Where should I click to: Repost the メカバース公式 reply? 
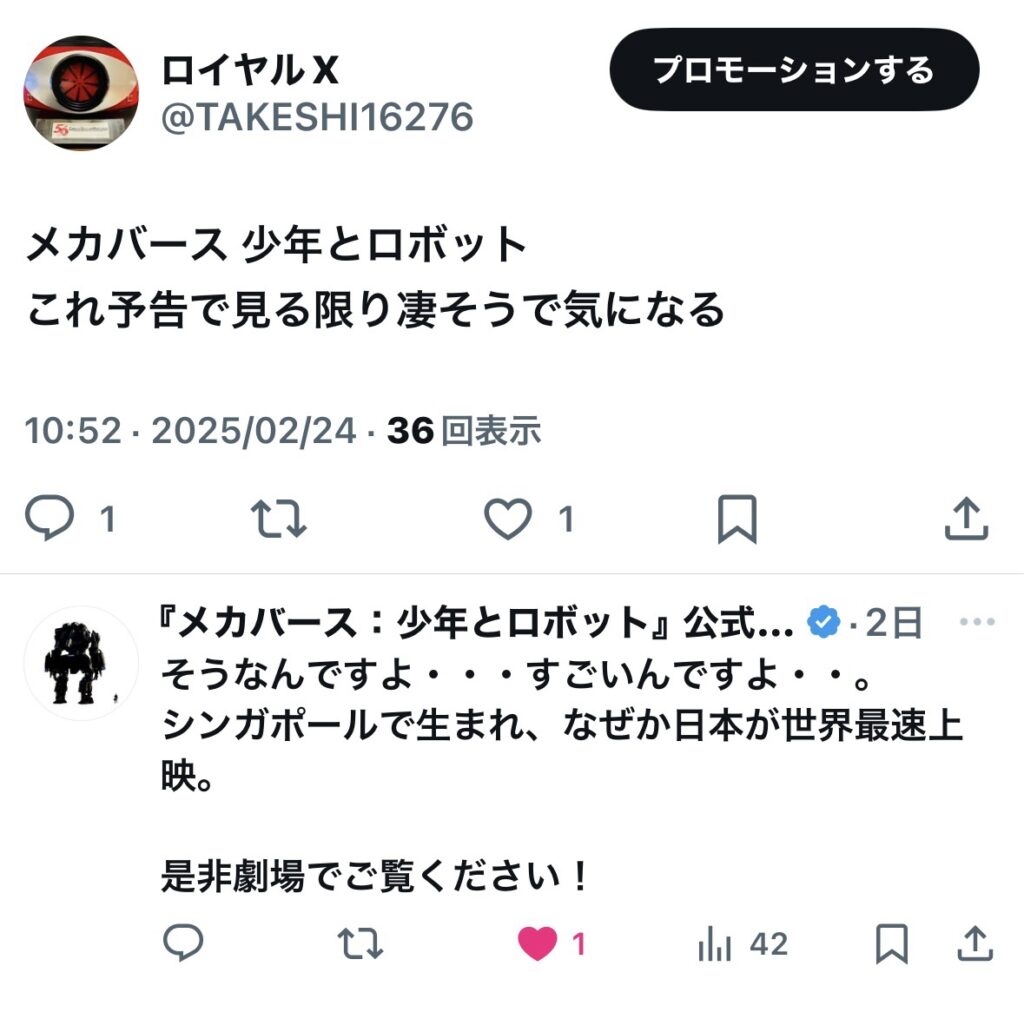click(x=361, y=943)
